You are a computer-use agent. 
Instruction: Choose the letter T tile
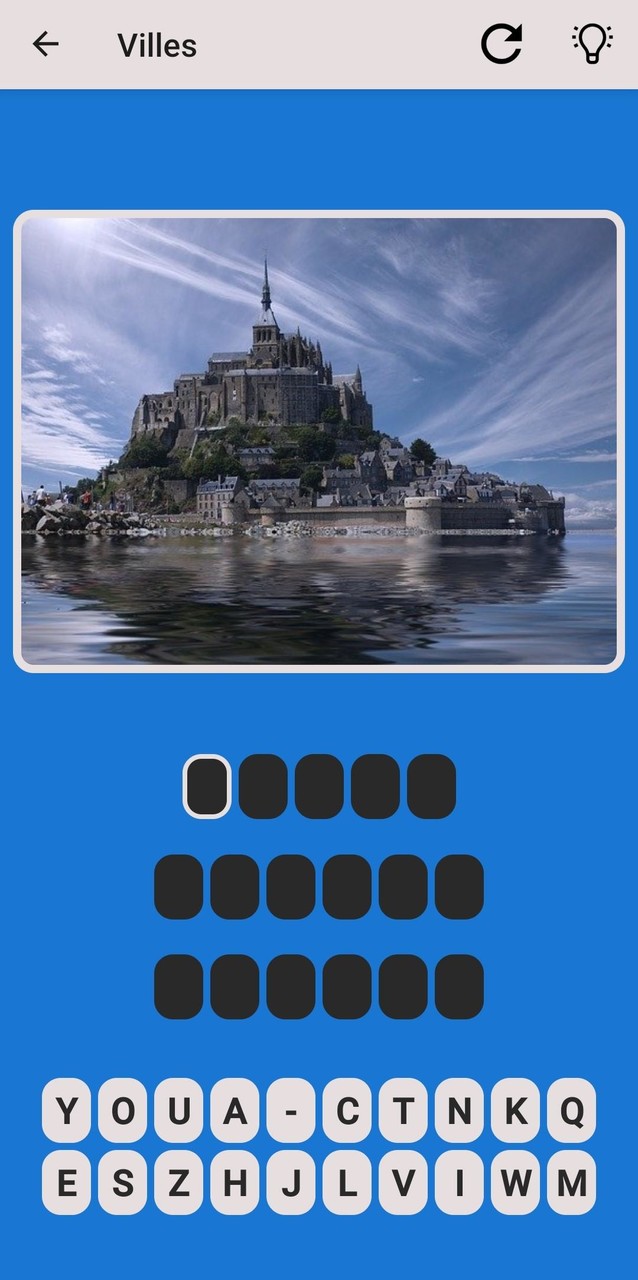click(x=403, y=1111)
